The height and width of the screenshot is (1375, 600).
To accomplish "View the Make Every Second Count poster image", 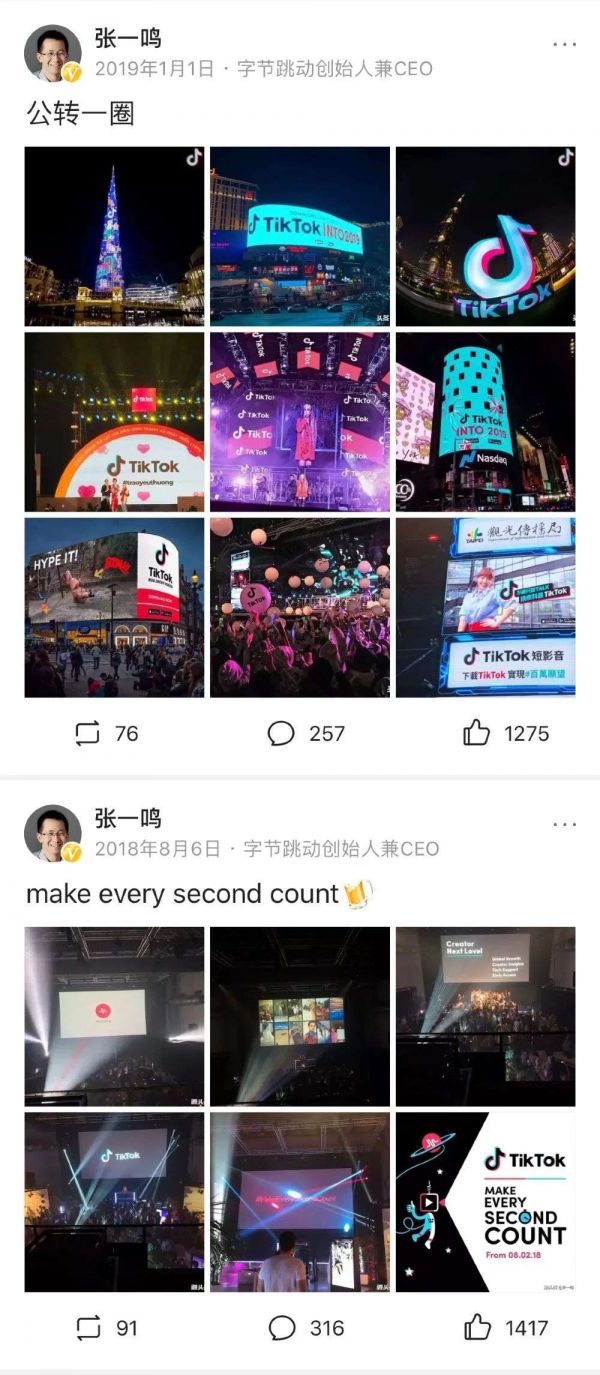I will [x=485, y=1201].
